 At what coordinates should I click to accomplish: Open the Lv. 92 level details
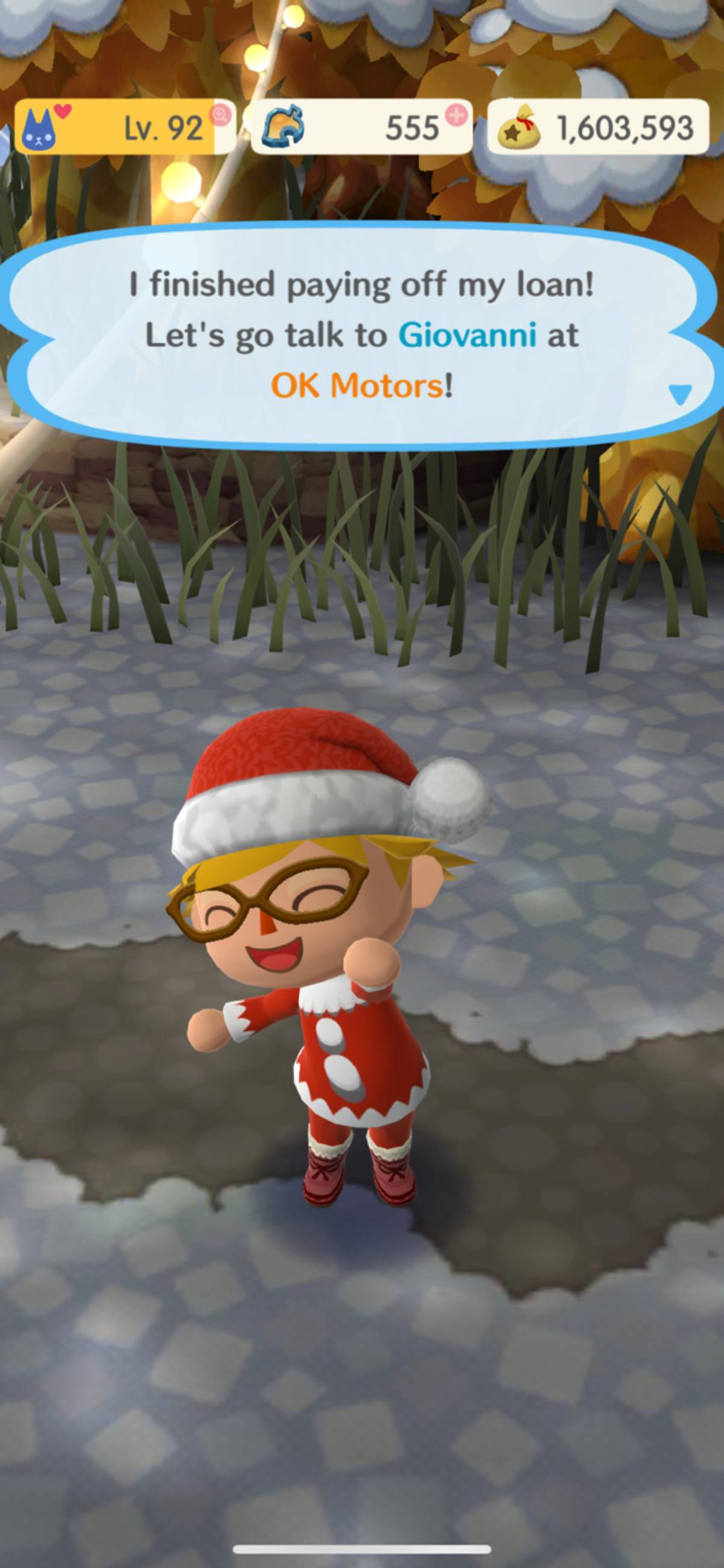coord(125,127)
